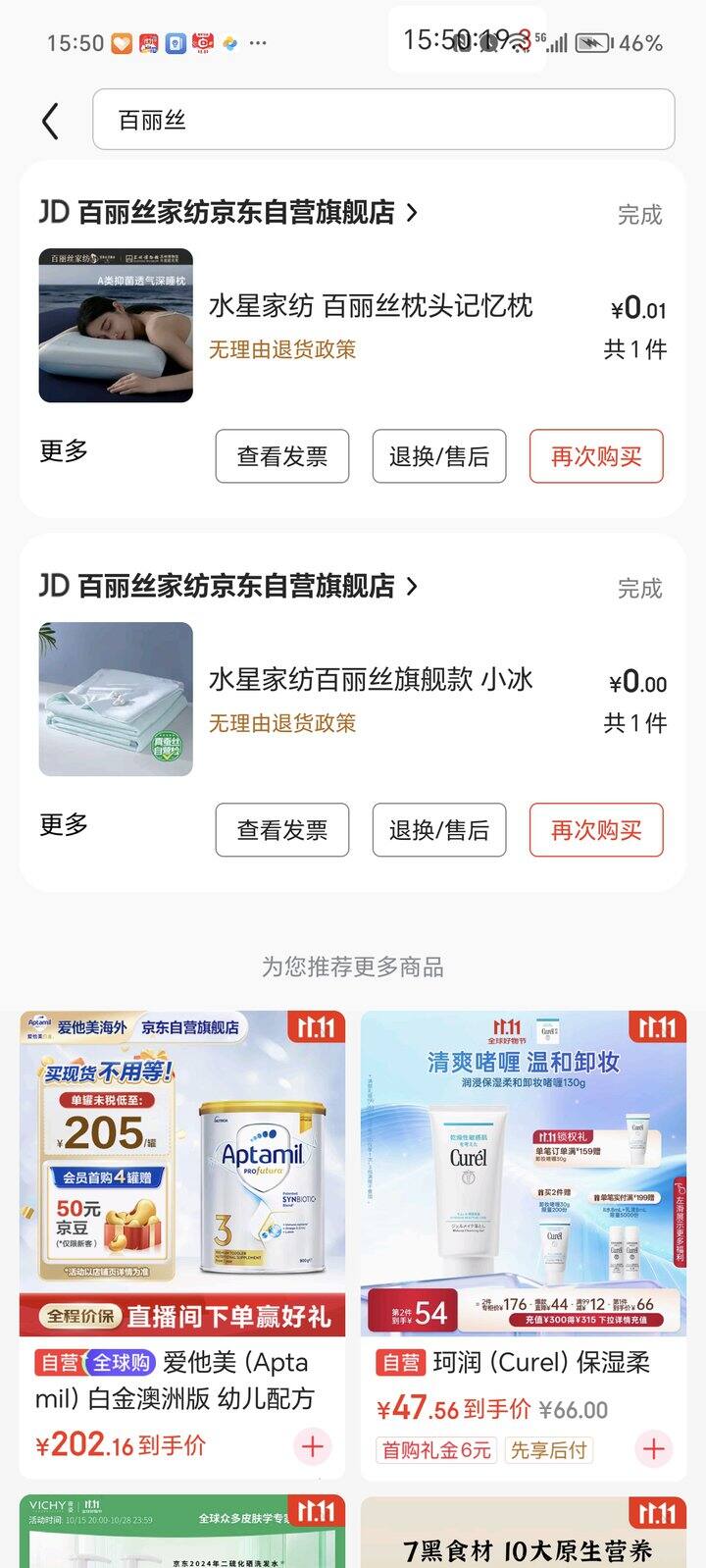
Task: Add the 爱他美 formula to cart
Action: pos(313,1446)
